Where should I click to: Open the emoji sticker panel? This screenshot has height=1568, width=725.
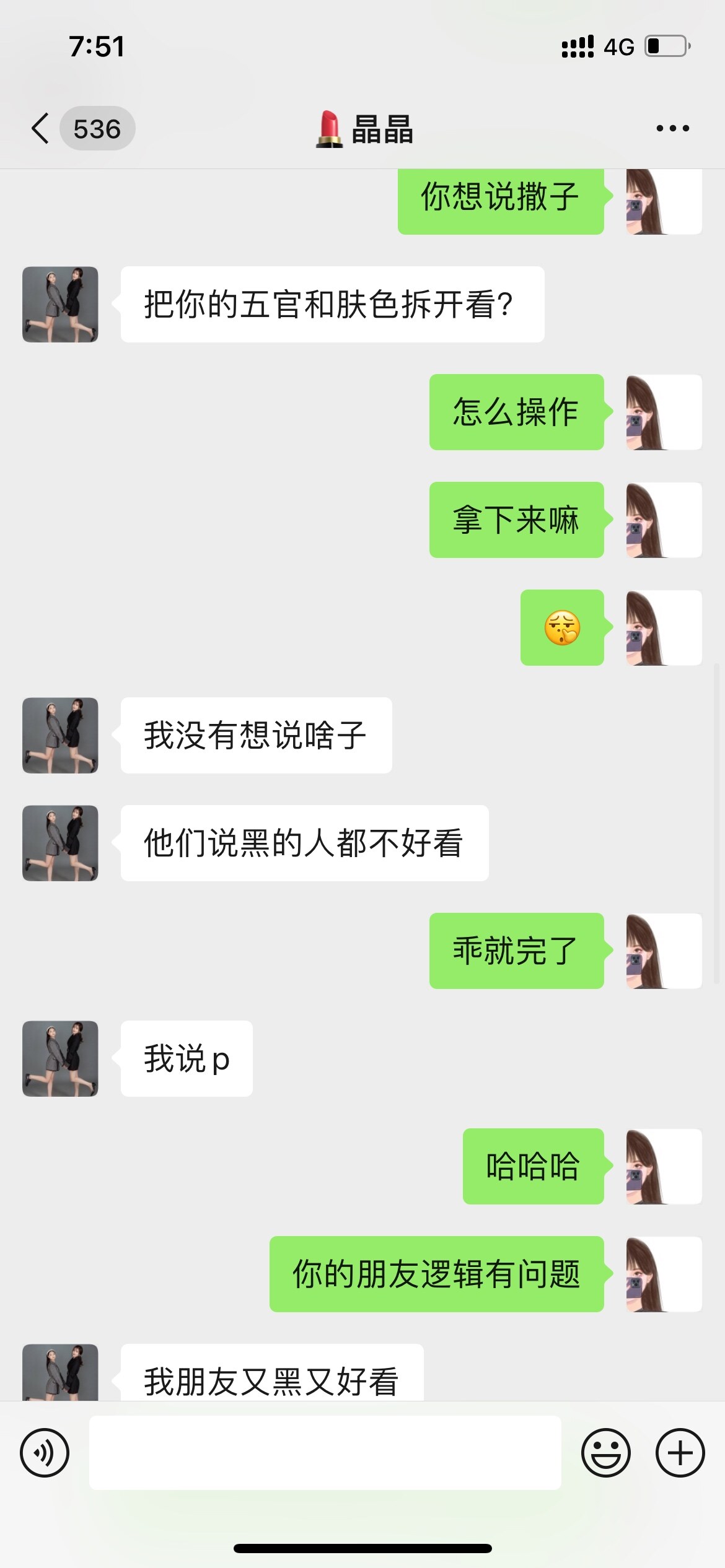pos(605,1453)
